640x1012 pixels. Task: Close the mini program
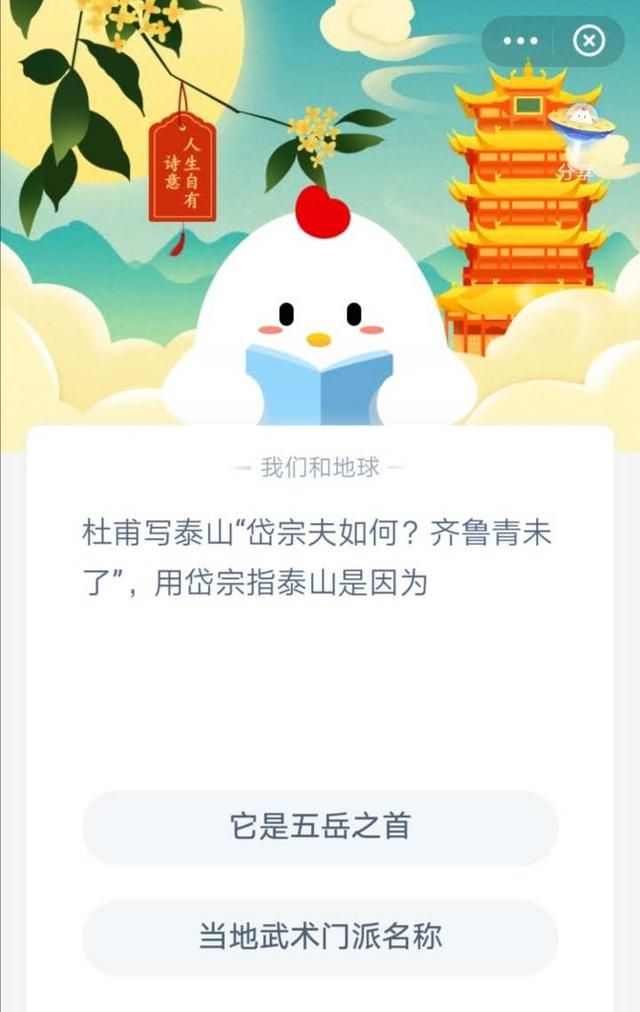(589, 41)
